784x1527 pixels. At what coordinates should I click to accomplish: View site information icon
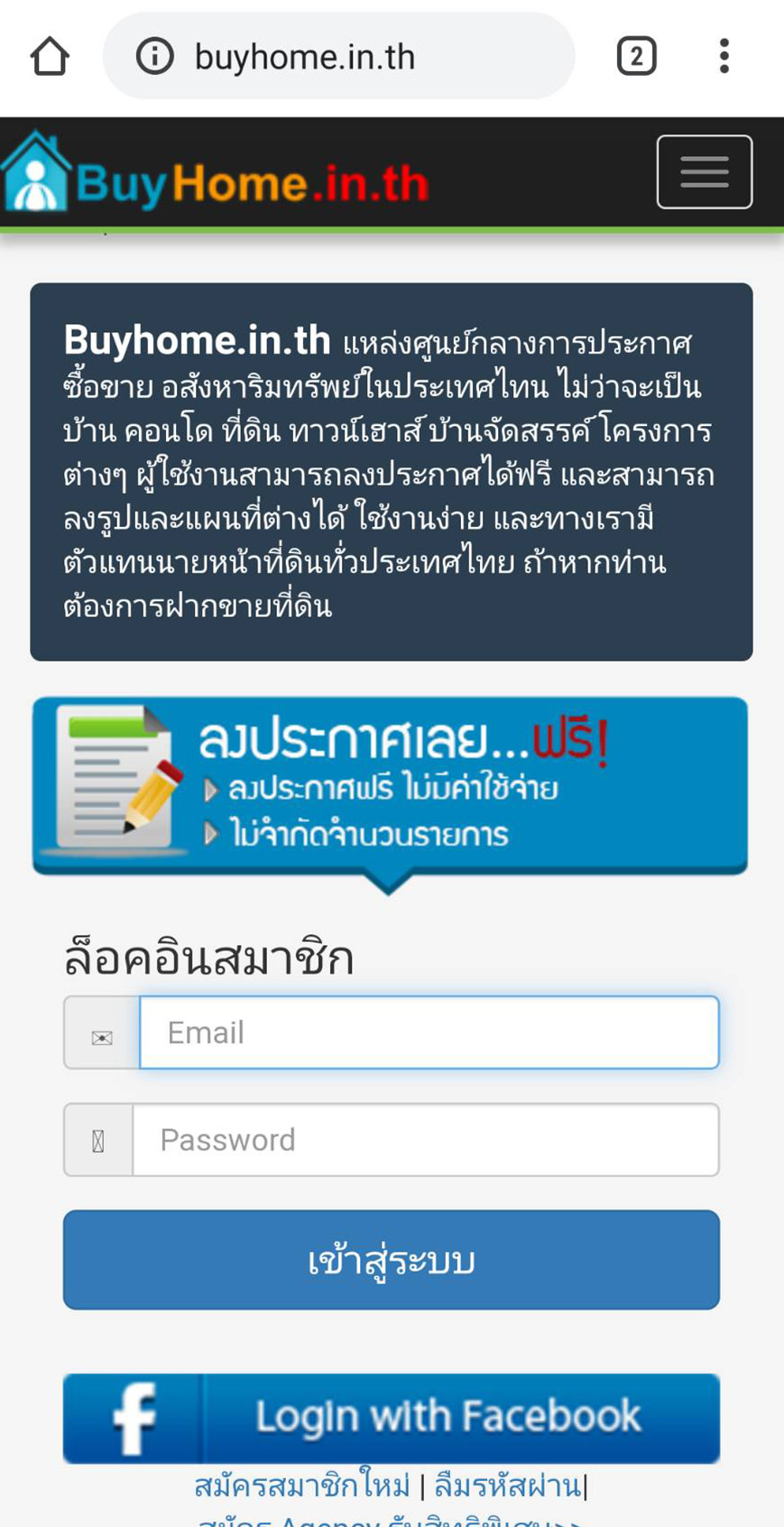(154, 56)
